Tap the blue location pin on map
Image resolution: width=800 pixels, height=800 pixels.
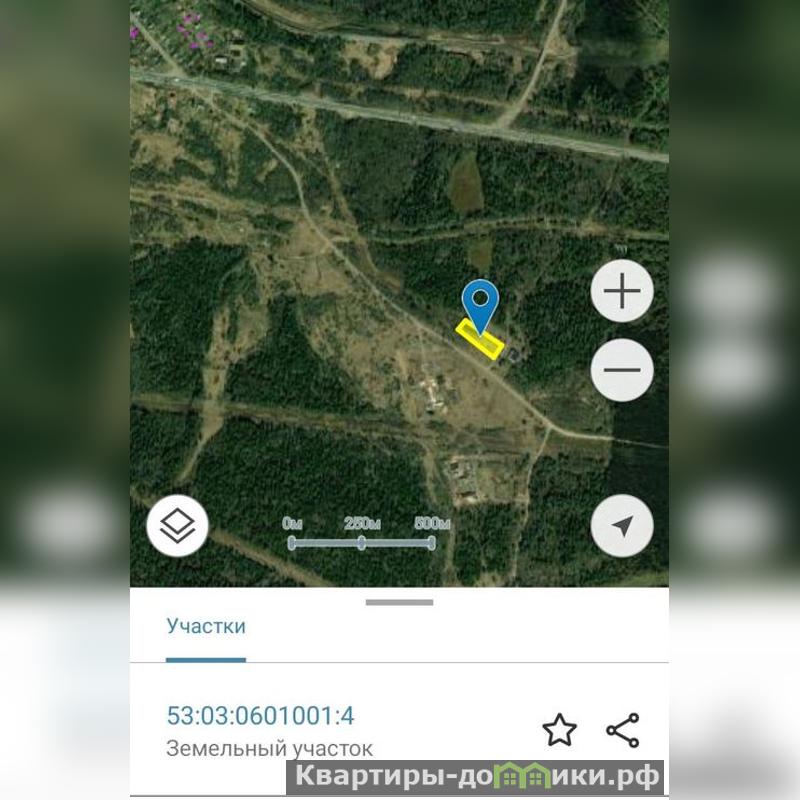click(x=481, y=303)
